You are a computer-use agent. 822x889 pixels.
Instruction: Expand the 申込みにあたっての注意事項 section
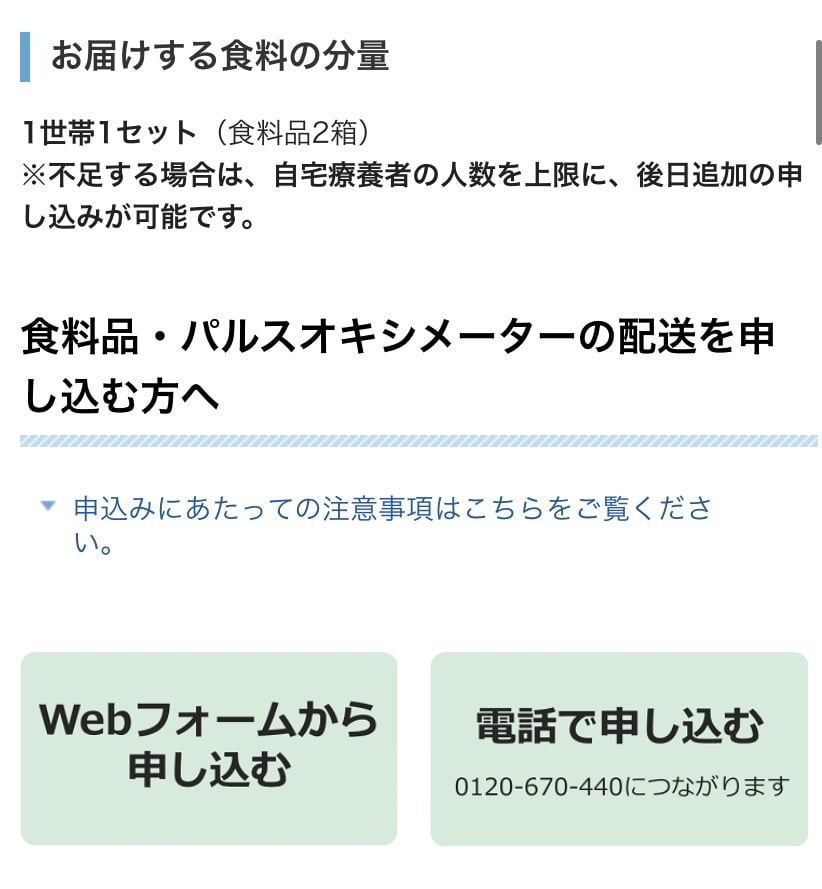tap(392, 509)
